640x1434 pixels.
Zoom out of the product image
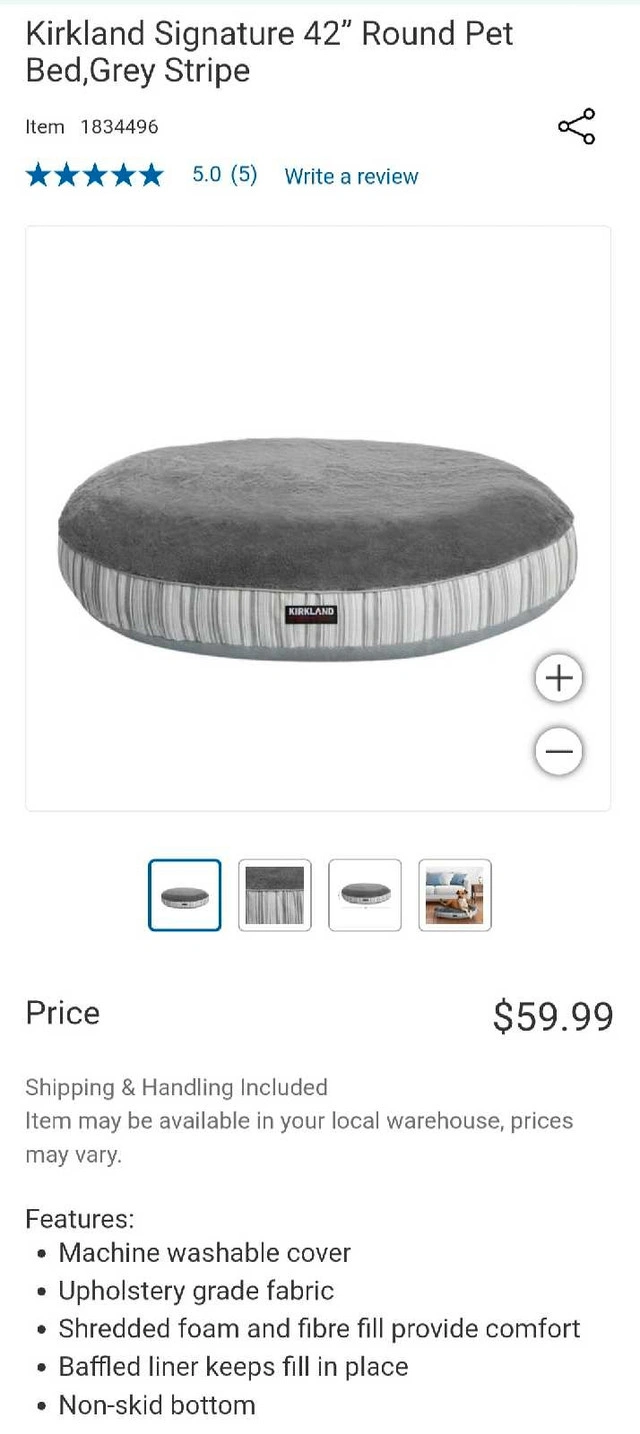pyautogui.click(x=558, y=751)
